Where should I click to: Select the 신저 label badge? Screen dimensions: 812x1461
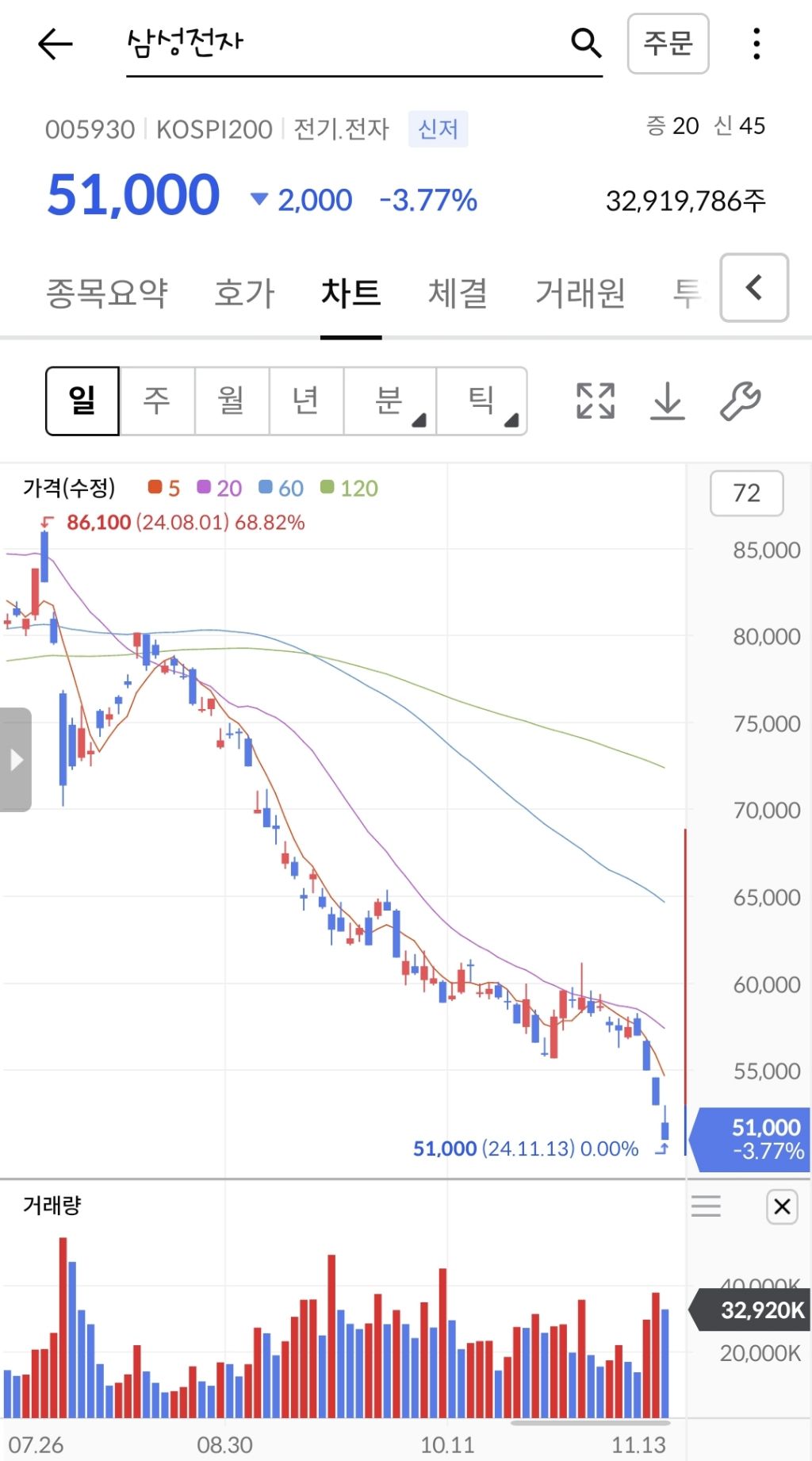[x=438, y=129]
